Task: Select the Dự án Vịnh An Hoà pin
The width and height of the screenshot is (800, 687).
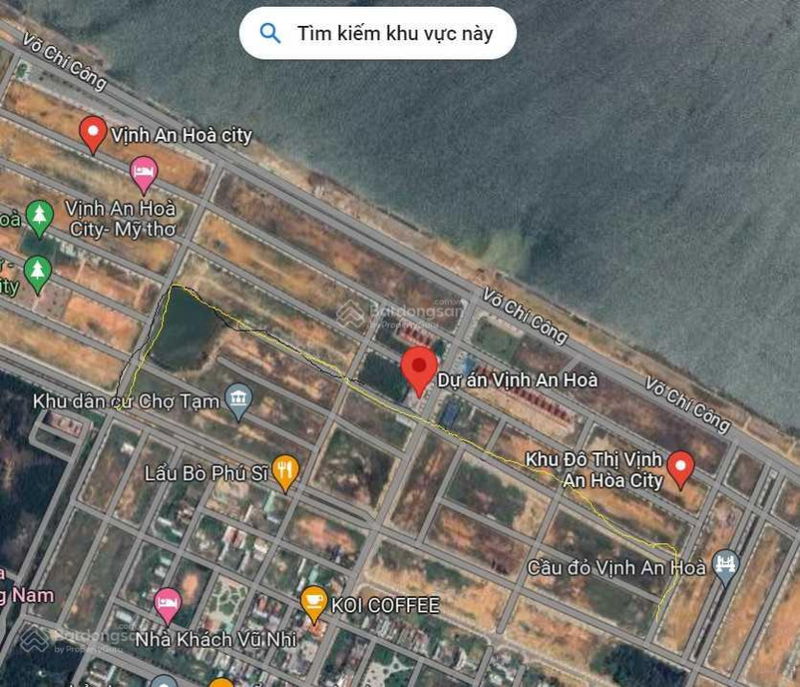Action: pyautogui.click(x=419, y=372)
